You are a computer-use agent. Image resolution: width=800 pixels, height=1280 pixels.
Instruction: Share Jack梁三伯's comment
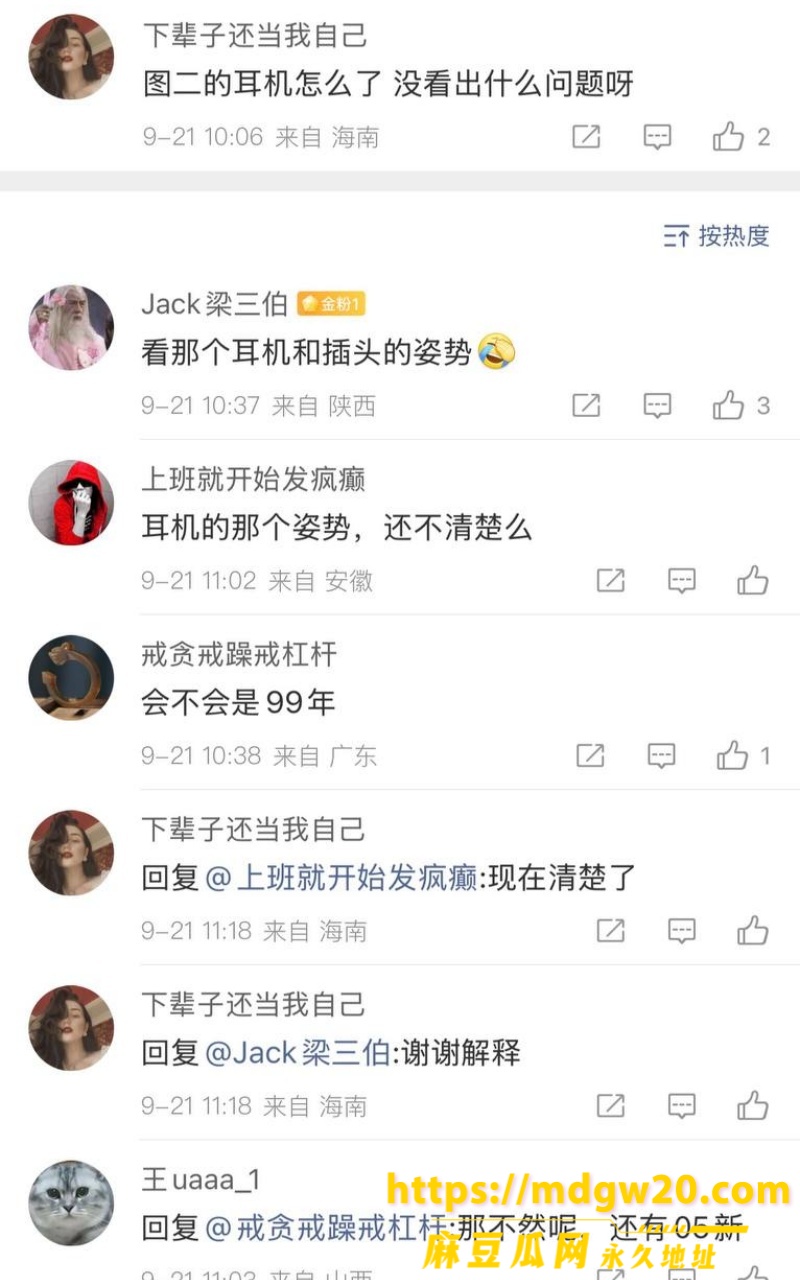[586, 405]
